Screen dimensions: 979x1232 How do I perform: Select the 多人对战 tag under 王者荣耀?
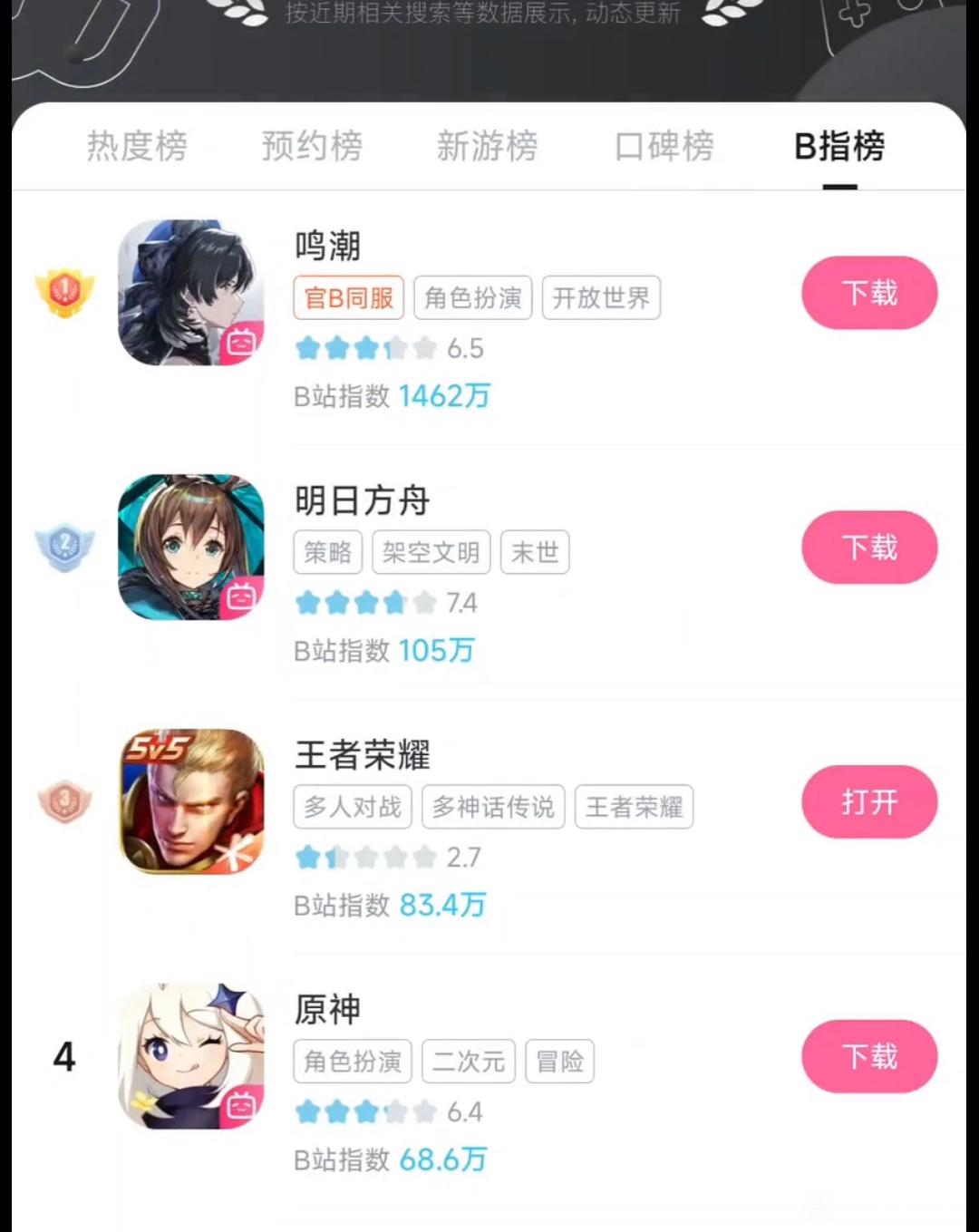pos(353,808)
